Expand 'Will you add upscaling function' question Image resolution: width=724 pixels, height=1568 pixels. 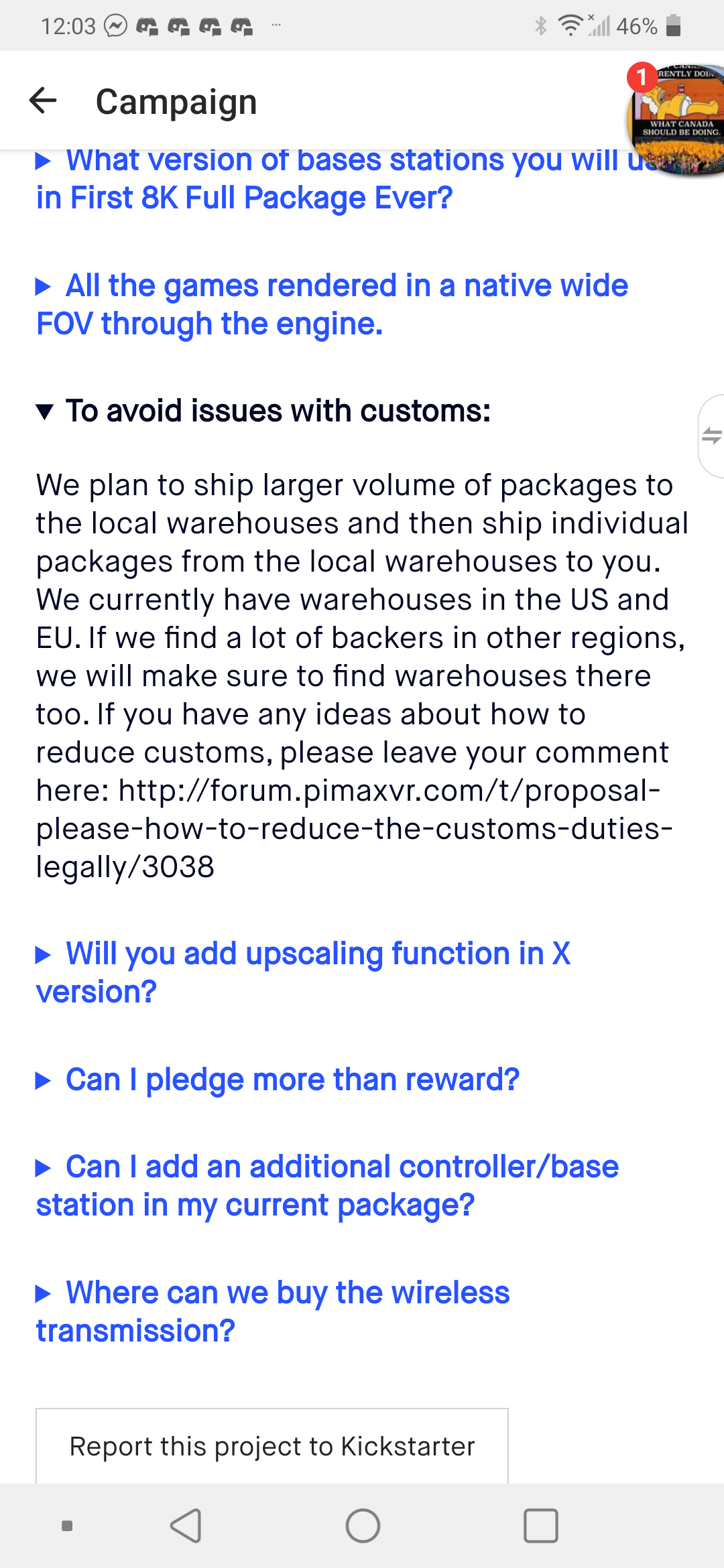click(x=303, y=972)
